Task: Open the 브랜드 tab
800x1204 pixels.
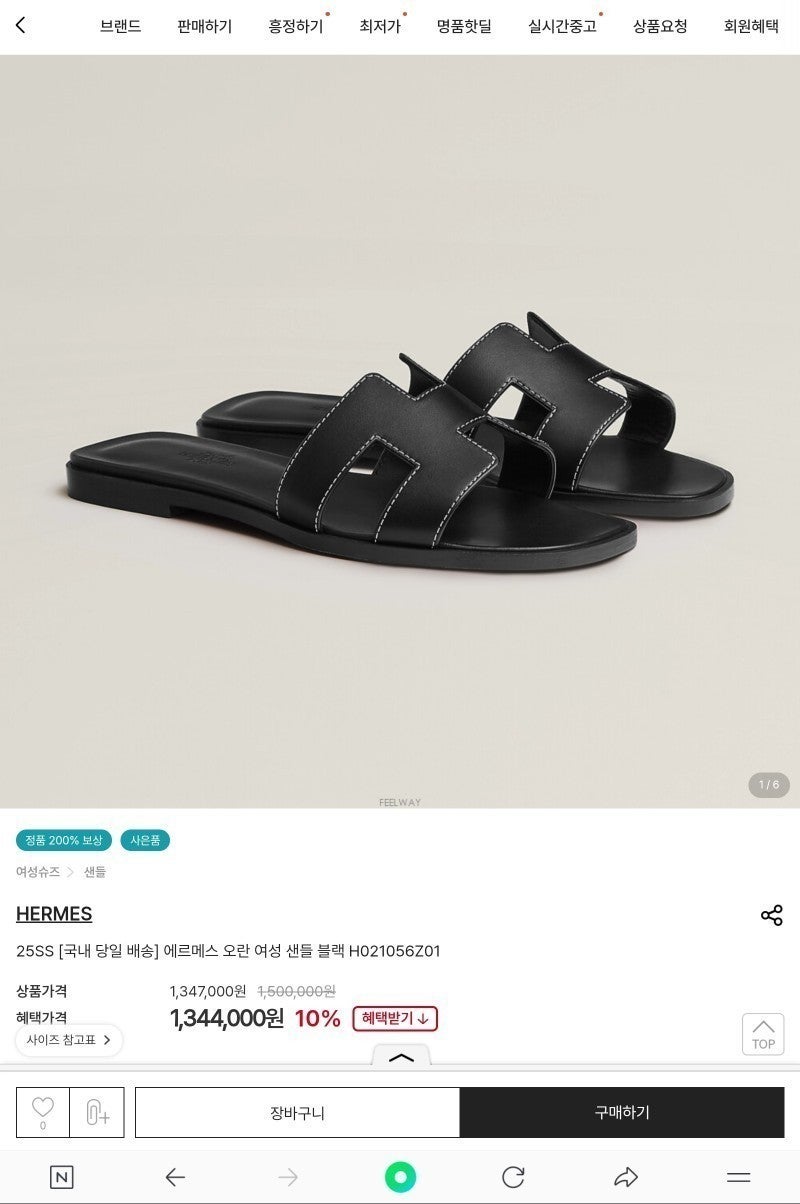Action: click(120, 27)
